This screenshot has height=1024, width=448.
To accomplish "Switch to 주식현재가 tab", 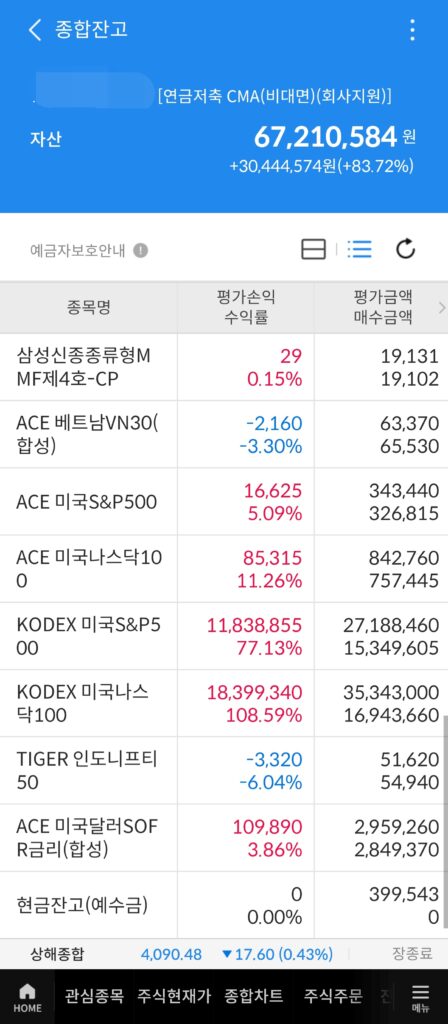I will coord(174,996).
